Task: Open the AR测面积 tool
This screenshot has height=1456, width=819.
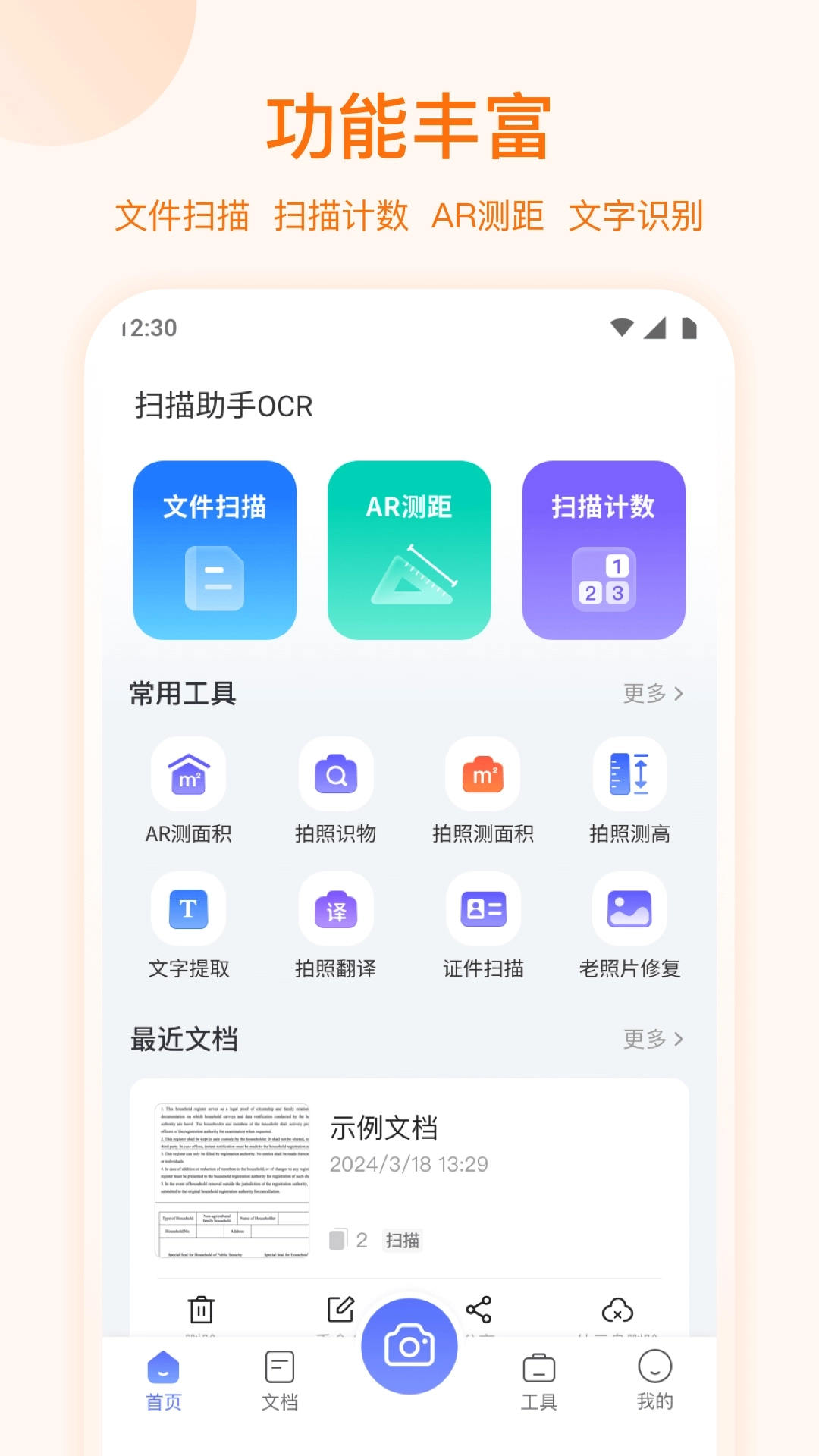Action: click(x=189, y=791)
